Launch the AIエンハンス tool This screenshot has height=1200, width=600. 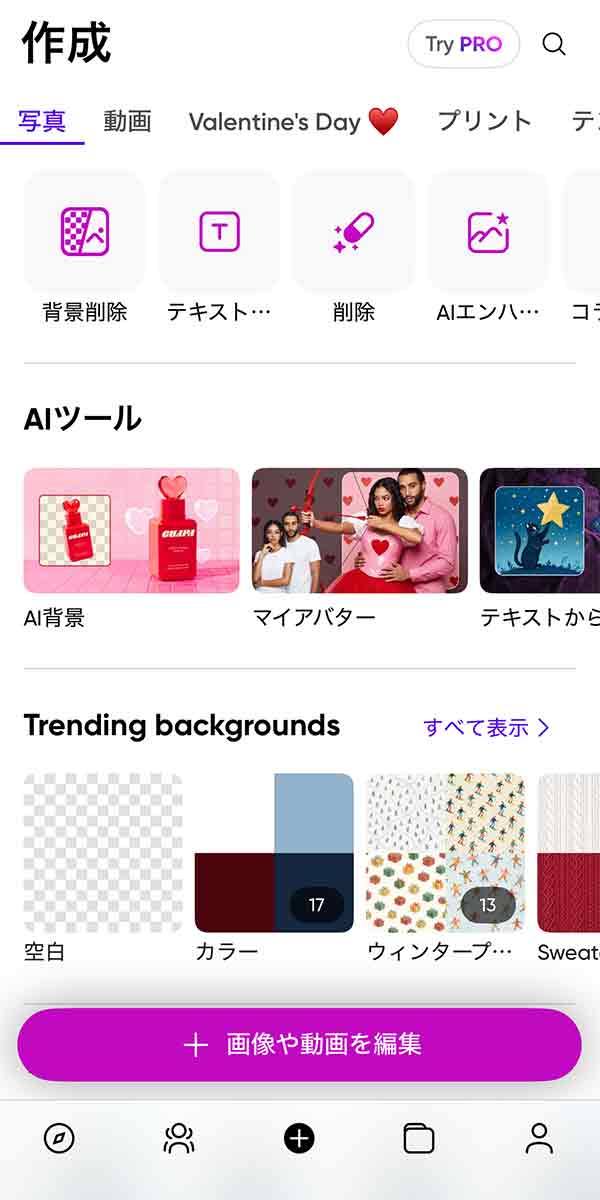488,232
